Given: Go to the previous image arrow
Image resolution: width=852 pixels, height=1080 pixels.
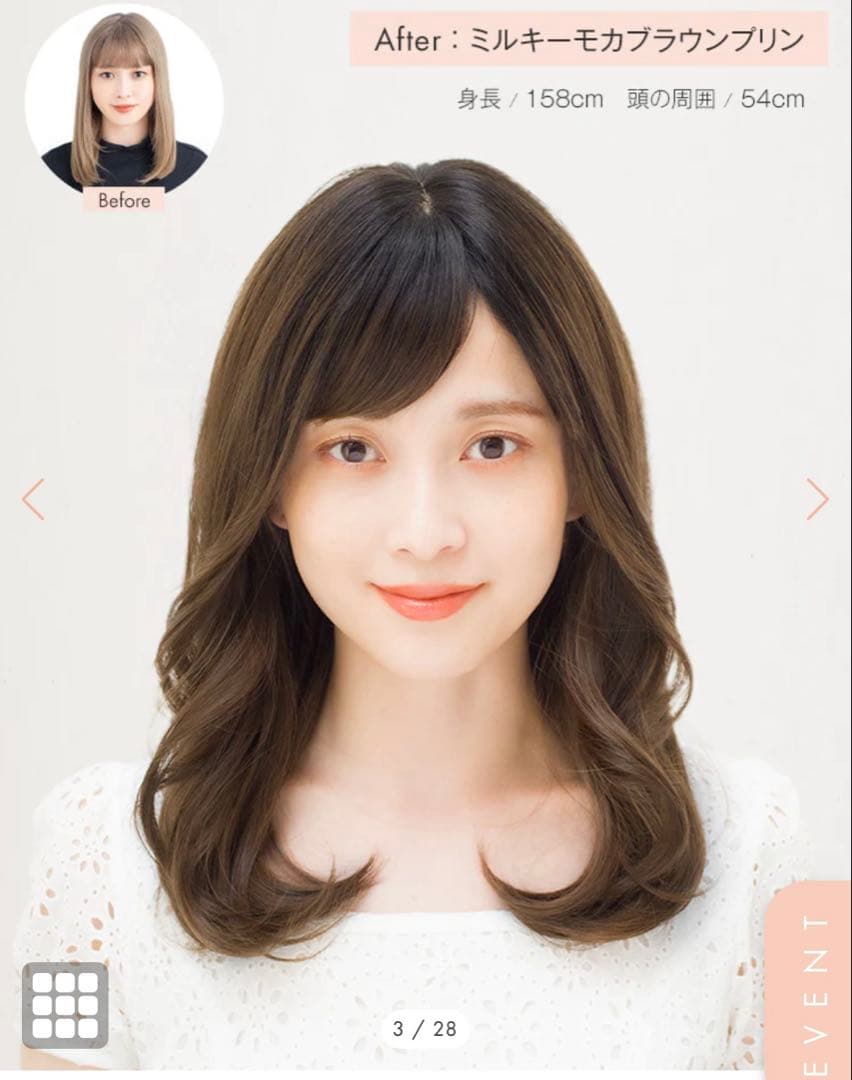Looking at the screenshot, I should 33,499.
